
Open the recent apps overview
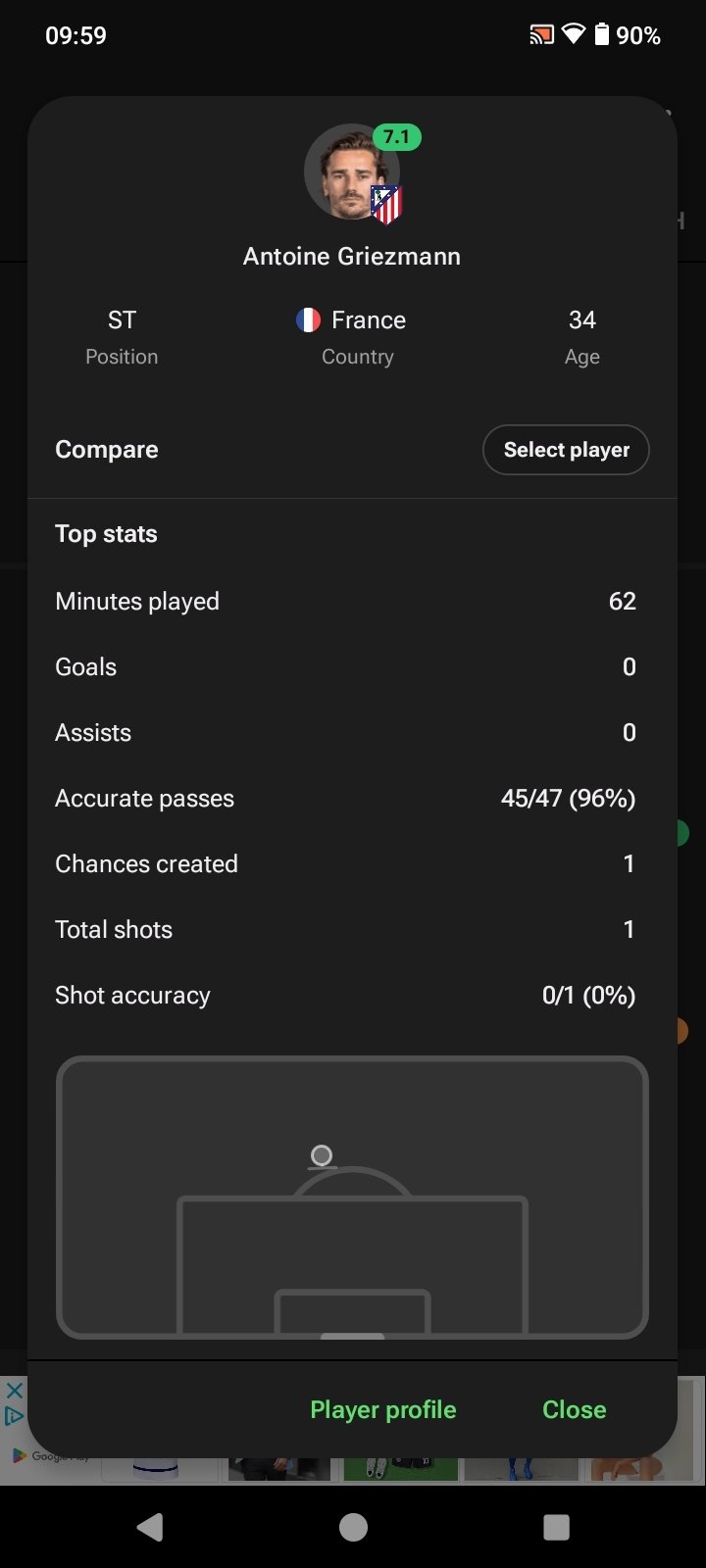556,1527
